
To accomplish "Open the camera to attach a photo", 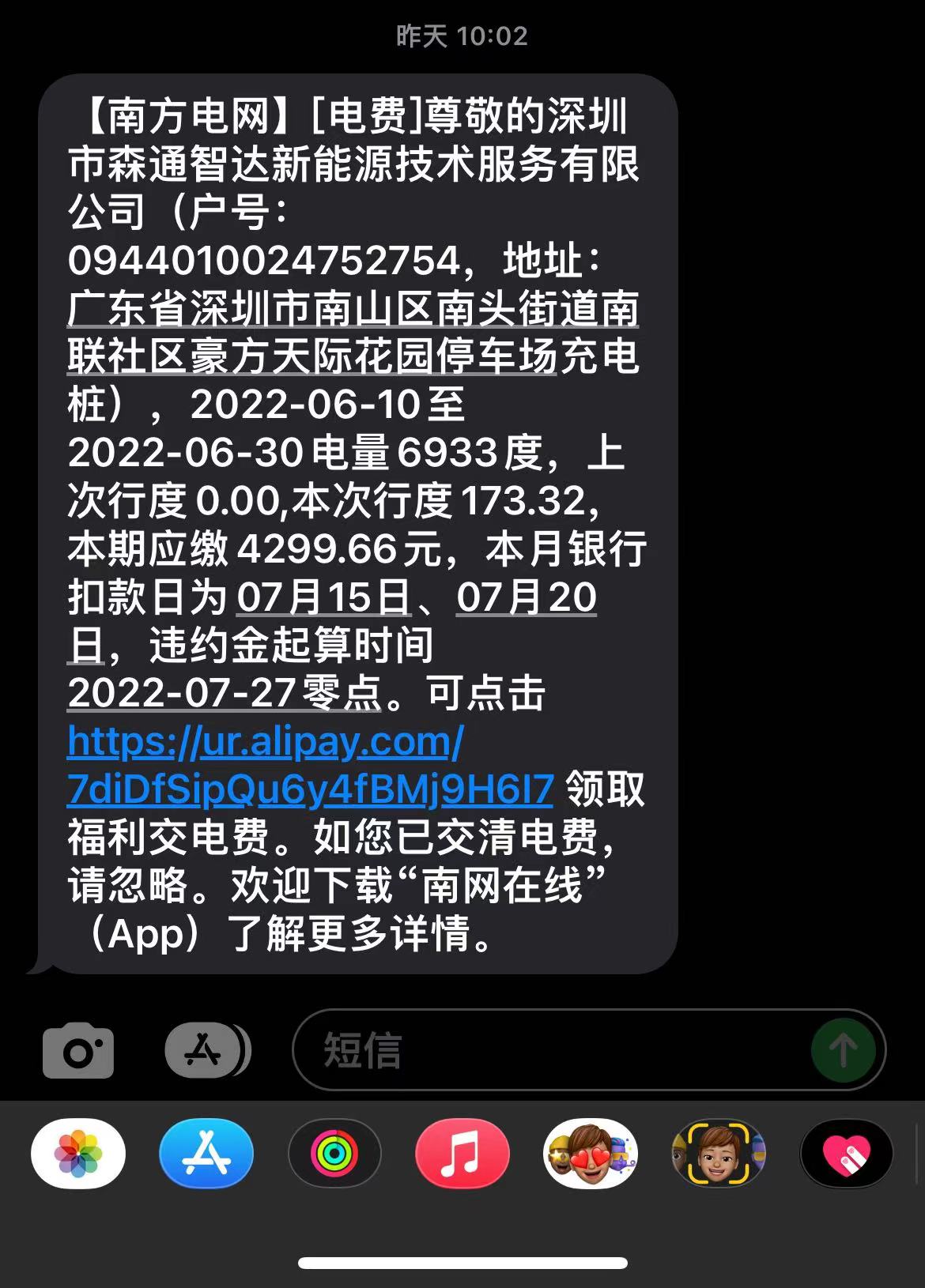I will pos(78,1050).
